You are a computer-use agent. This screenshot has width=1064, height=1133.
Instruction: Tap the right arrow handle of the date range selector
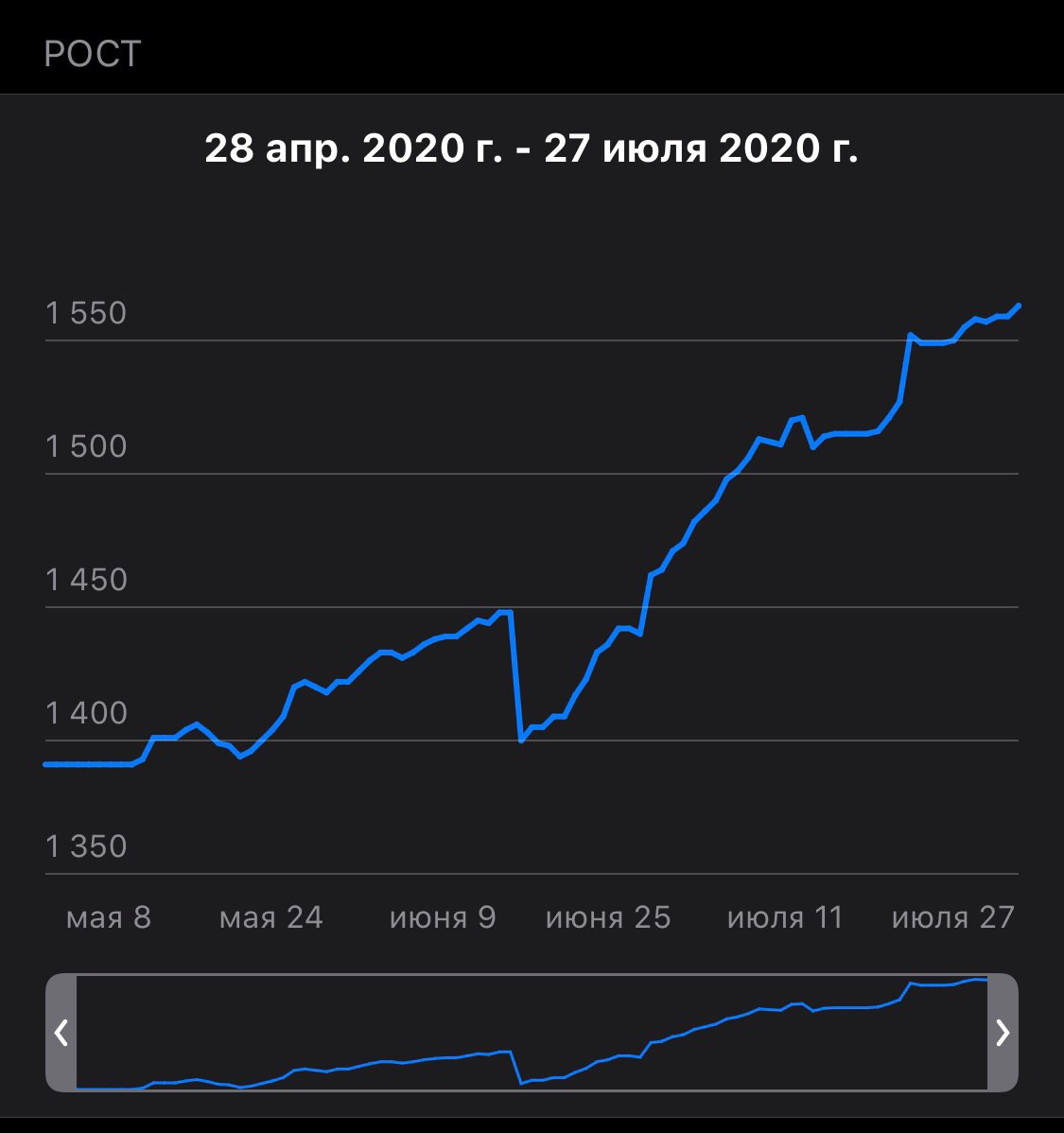1003,1032
